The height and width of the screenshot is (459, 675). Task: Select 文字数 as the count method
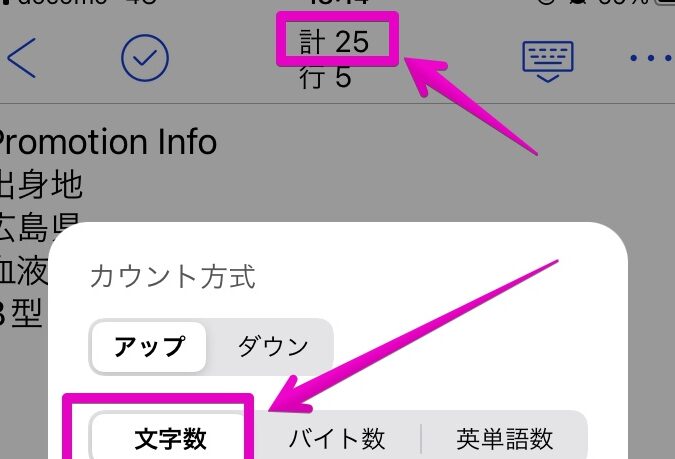(170, 439)
